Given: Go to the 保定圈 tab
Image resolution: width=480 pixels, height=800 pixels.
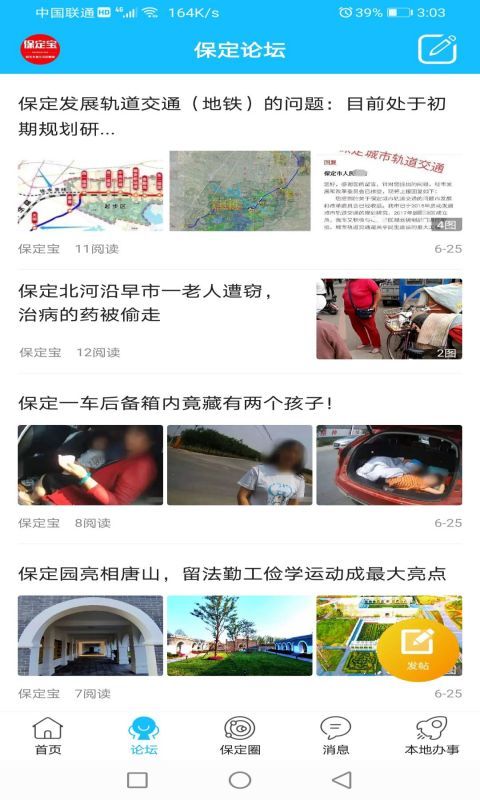Looking at the screenshot, I should (240, 735).
